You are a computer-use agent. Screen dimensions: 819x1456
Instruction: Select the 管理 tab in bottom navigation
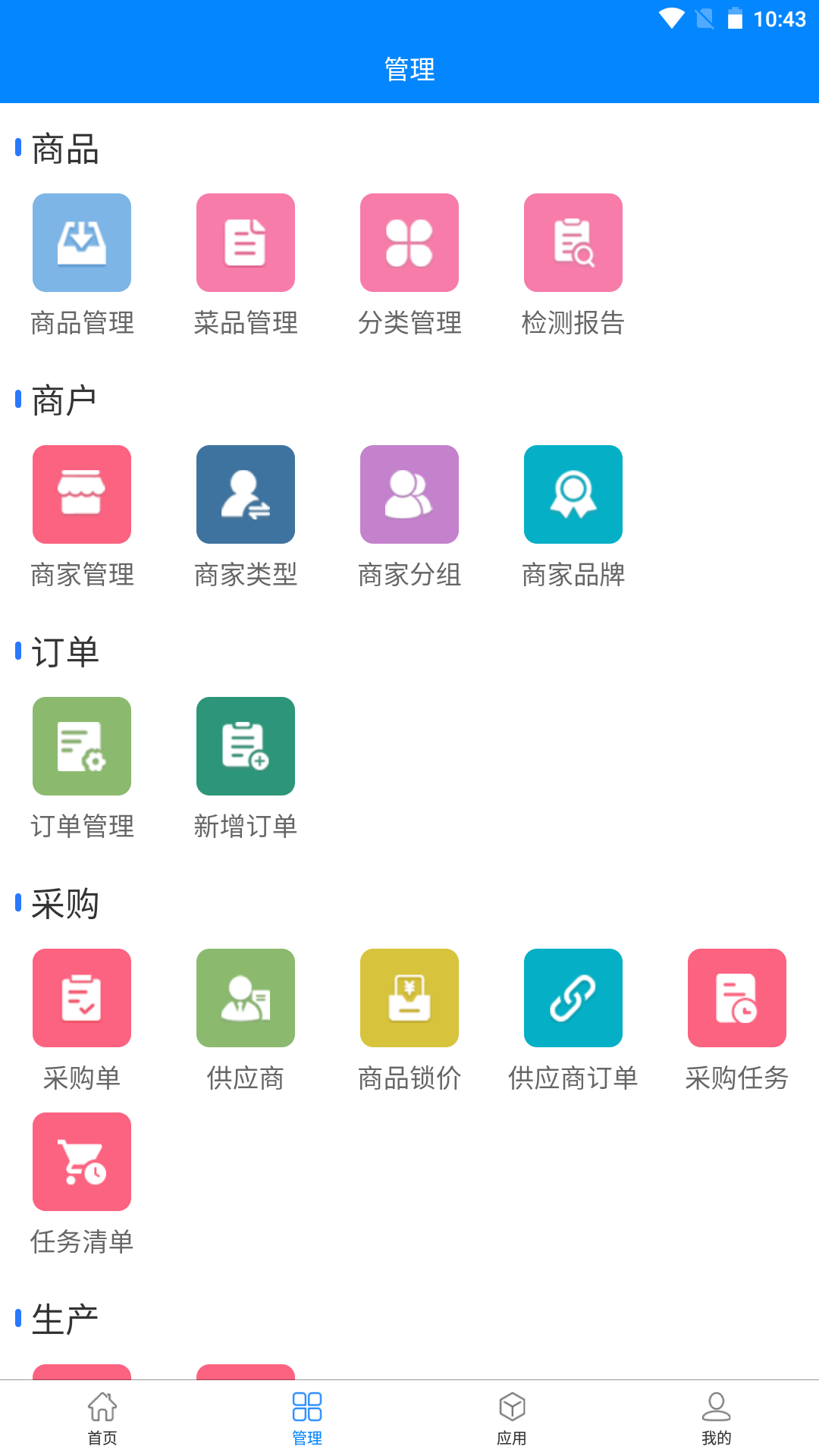(307, 1418)
